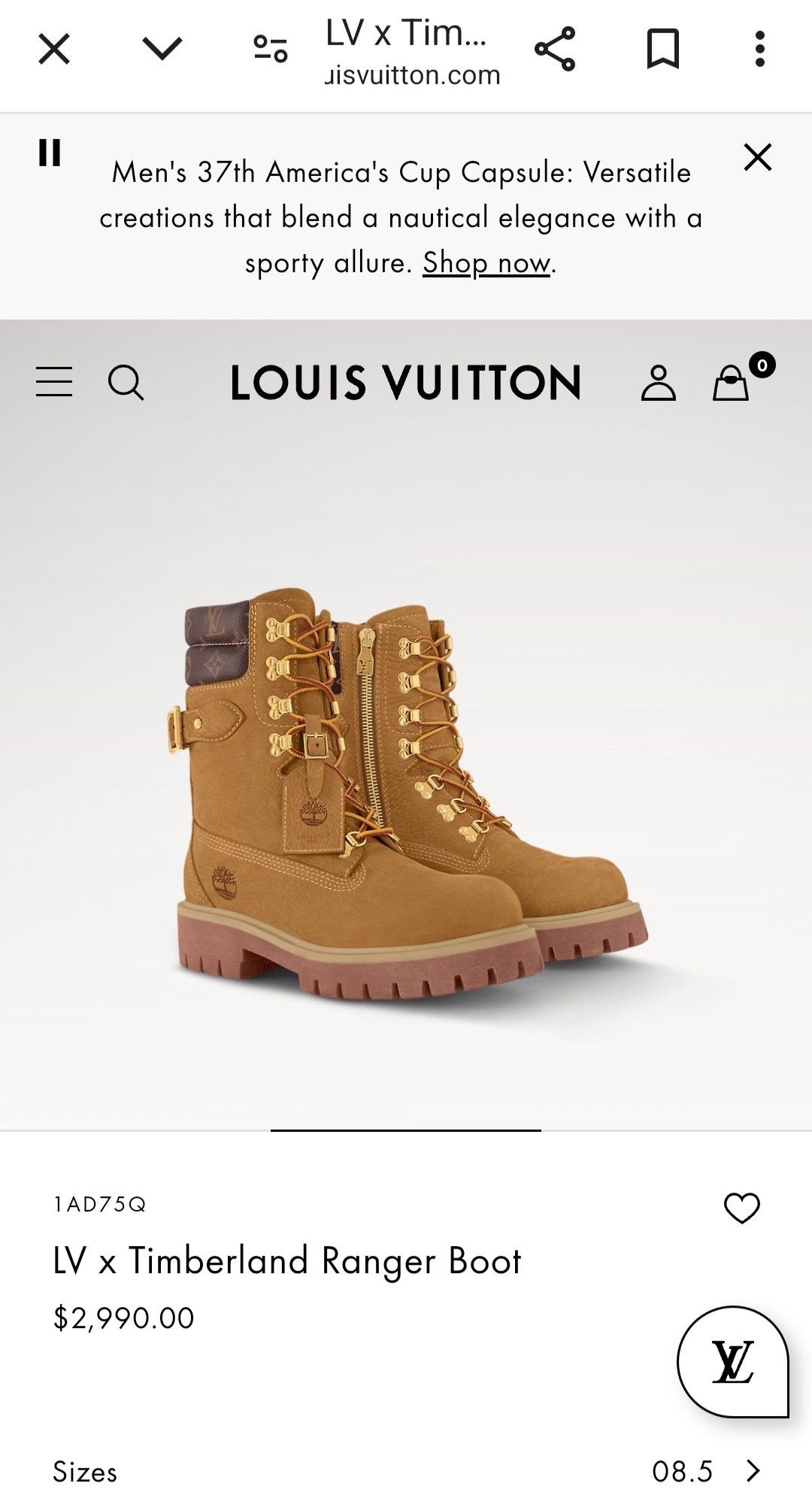Image resolution: width=812 pixels, height=1504 pixels.
Task: Open the browser overflow menu
Action: pos(760,49)
